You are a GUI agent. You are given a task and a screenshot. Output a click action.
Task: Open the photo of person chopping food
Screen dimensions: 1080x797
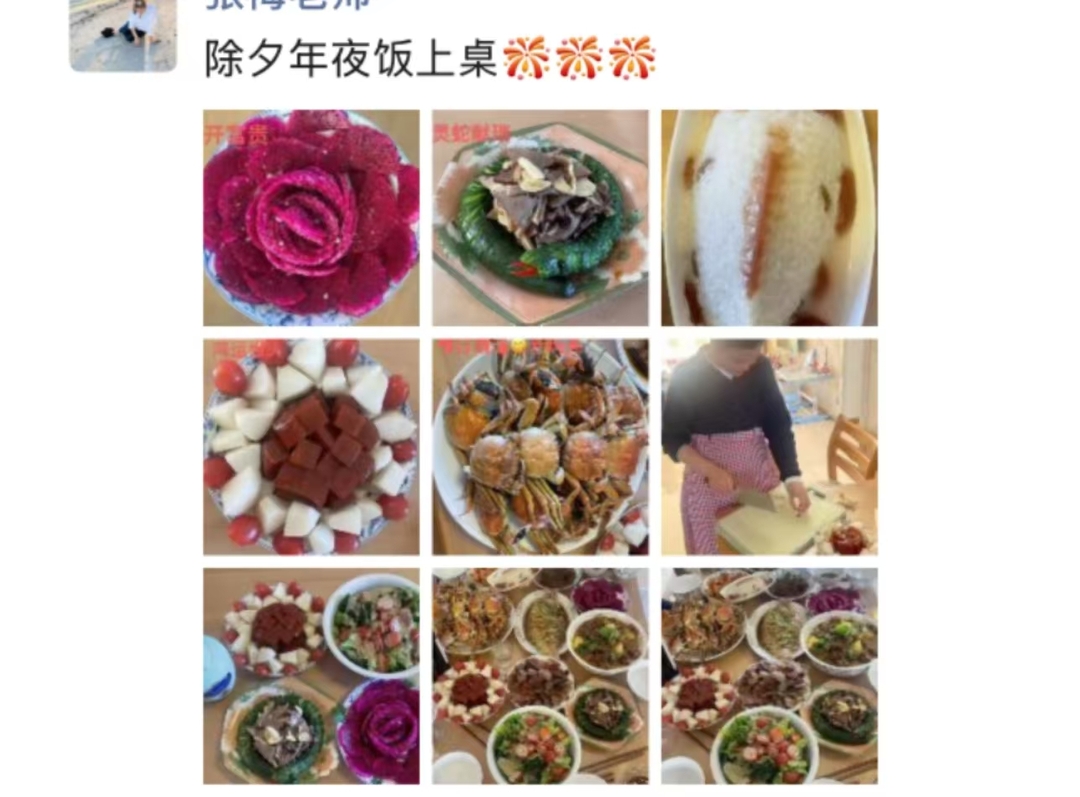tap(769, 446)
